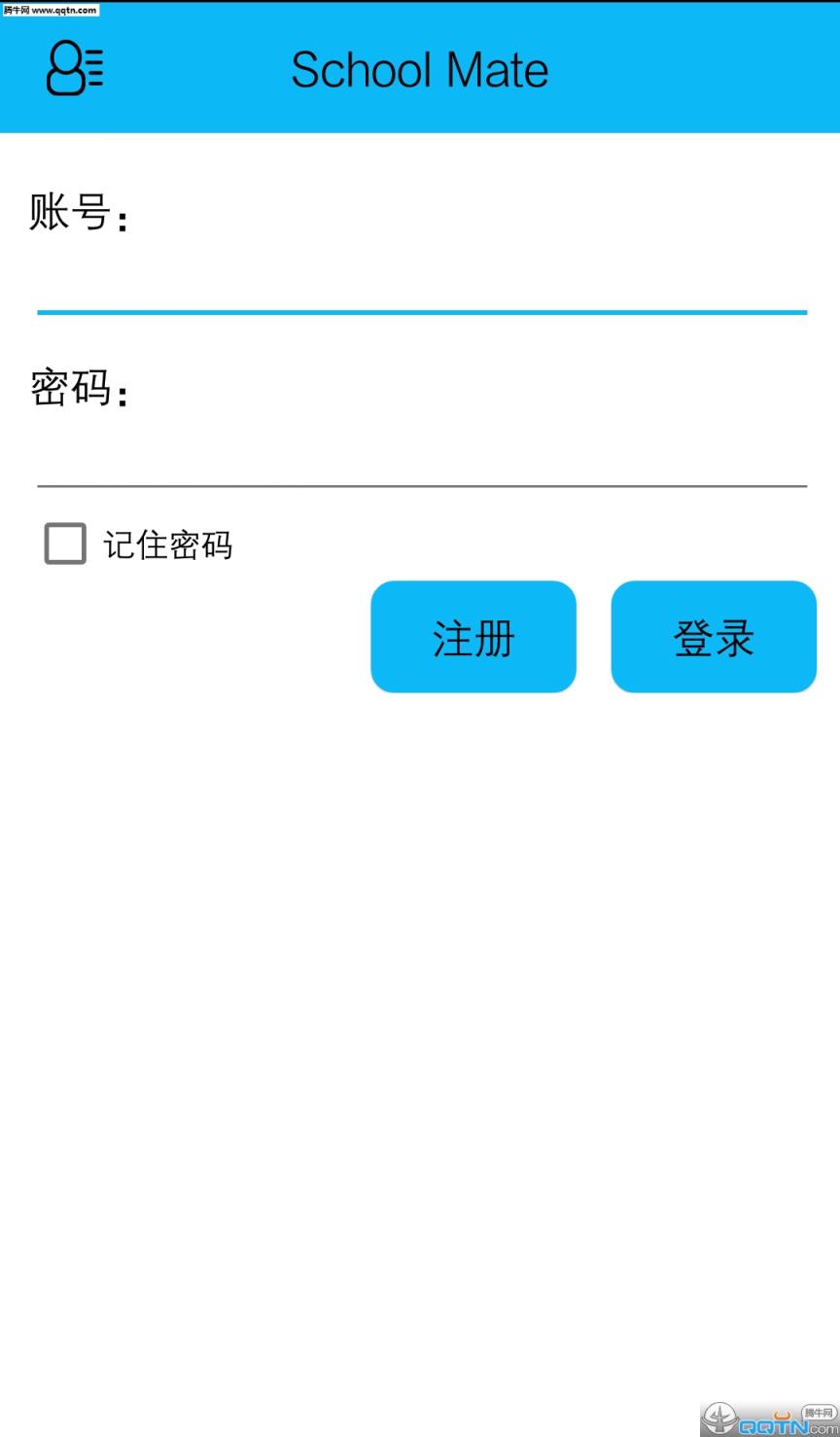Click the School Mate title text
Screen dimensions: 840x1437
coord(420,70)
